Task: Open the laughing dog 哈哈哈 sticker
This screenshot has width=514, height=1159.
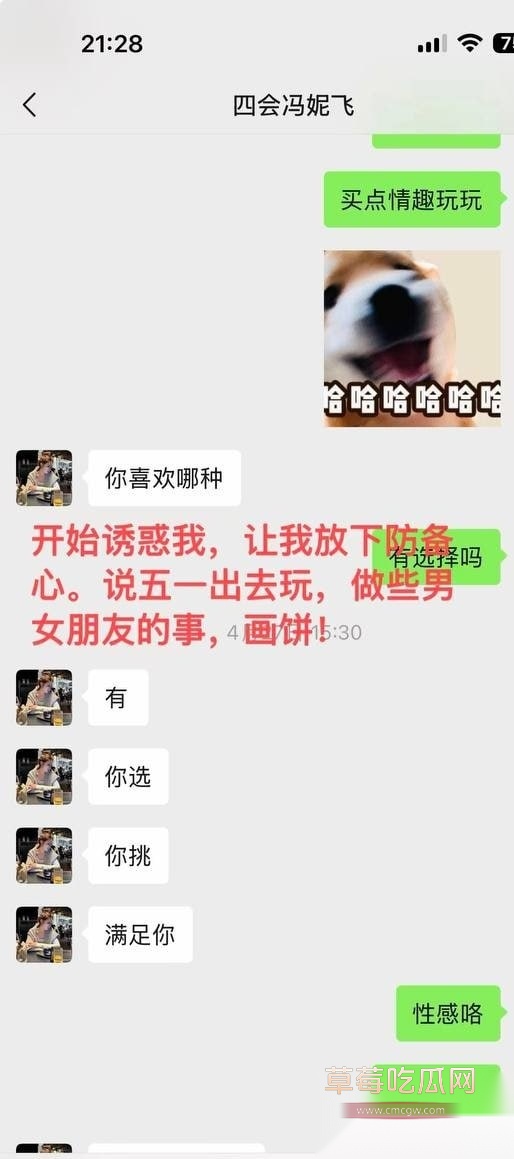Action: pyautogui.click(x=412, y=339)
